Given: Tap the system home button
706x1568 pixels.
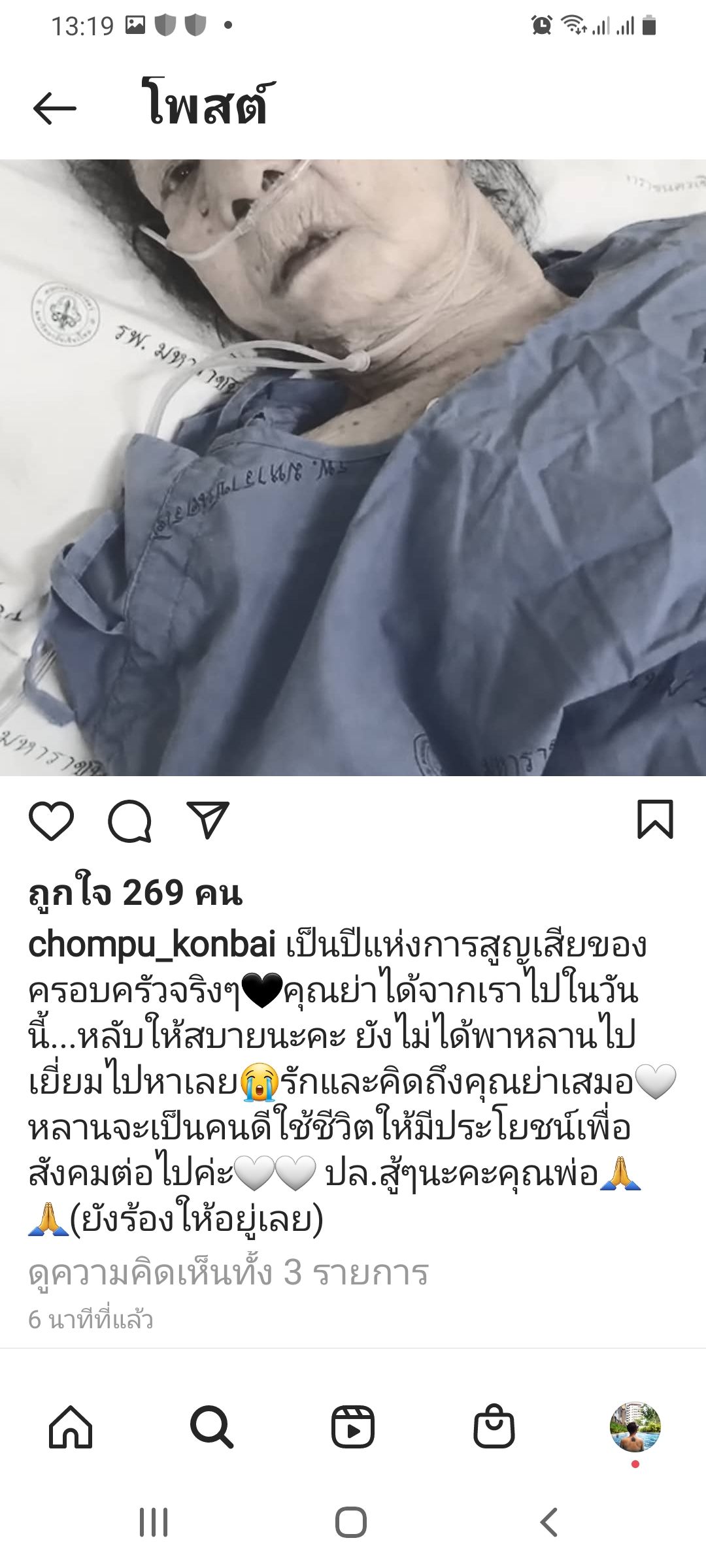Looking at the screenshot, I should point(351,1522).
